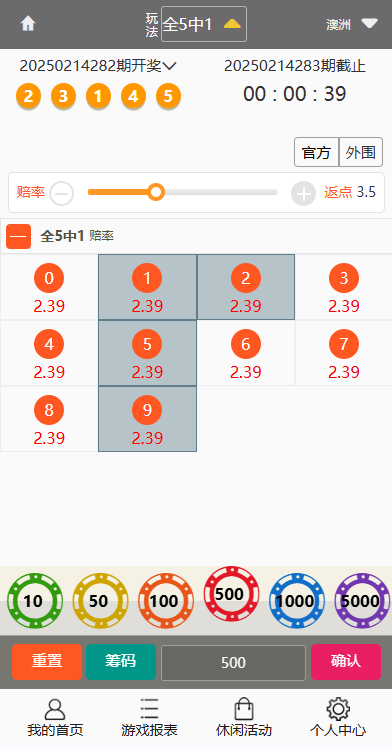Open the 澳洲 region dropdown
Image resolution: width=392 pixels, height=749 pixels.
tap(352, 24)
